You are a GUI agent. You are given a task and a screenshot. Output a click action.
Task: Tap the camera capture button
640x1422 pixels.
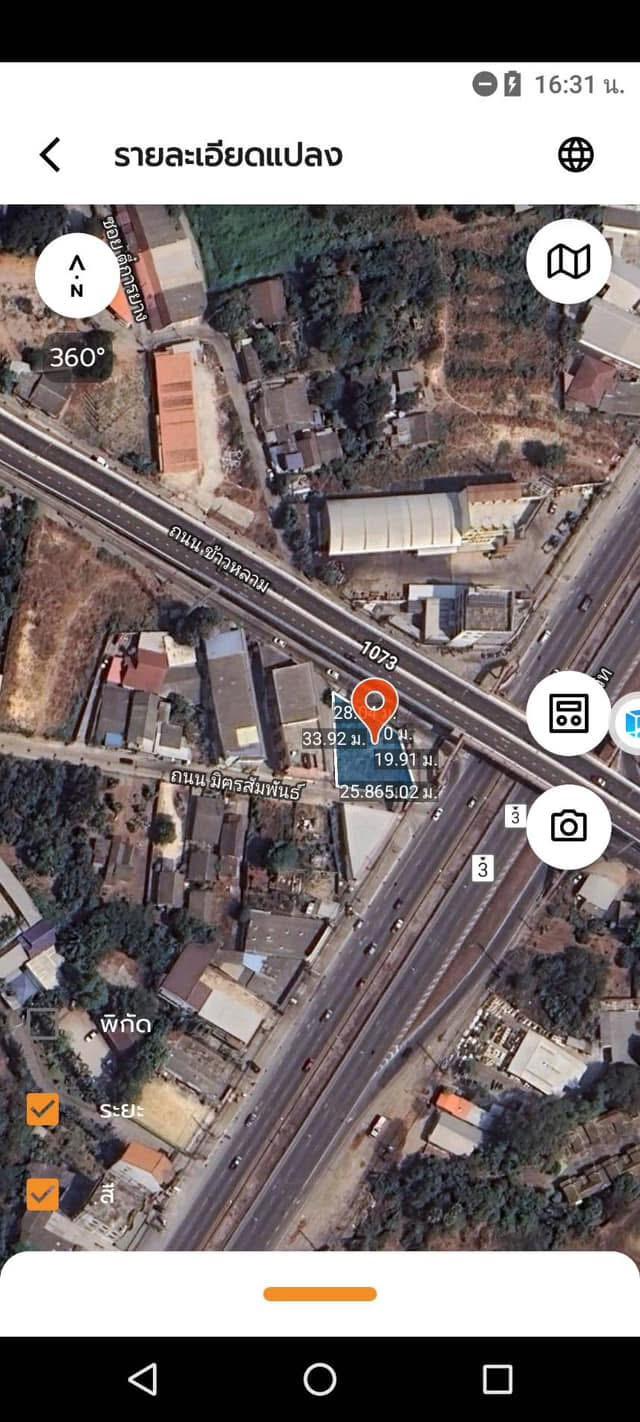568,826
